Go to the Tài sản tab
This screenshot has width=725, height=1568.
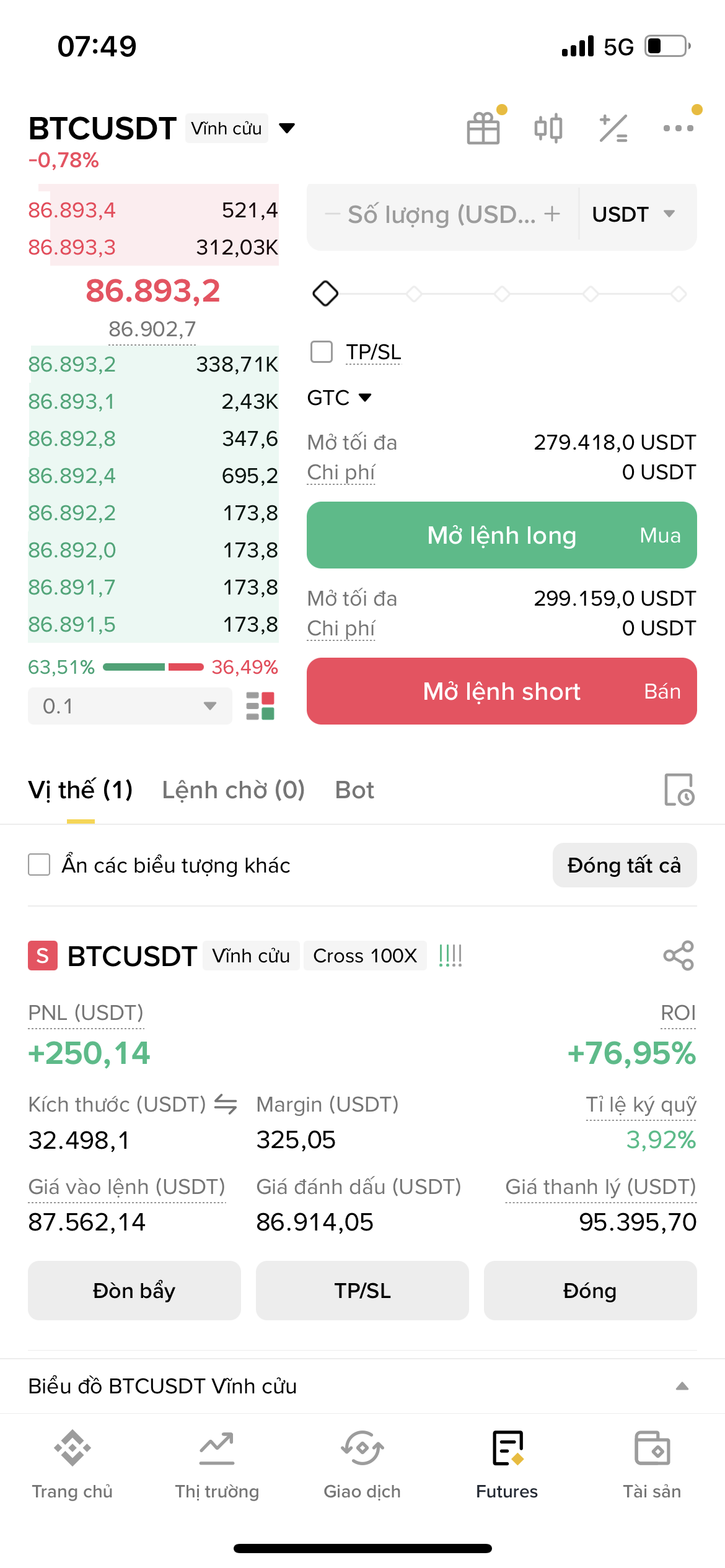point(652,1465)
